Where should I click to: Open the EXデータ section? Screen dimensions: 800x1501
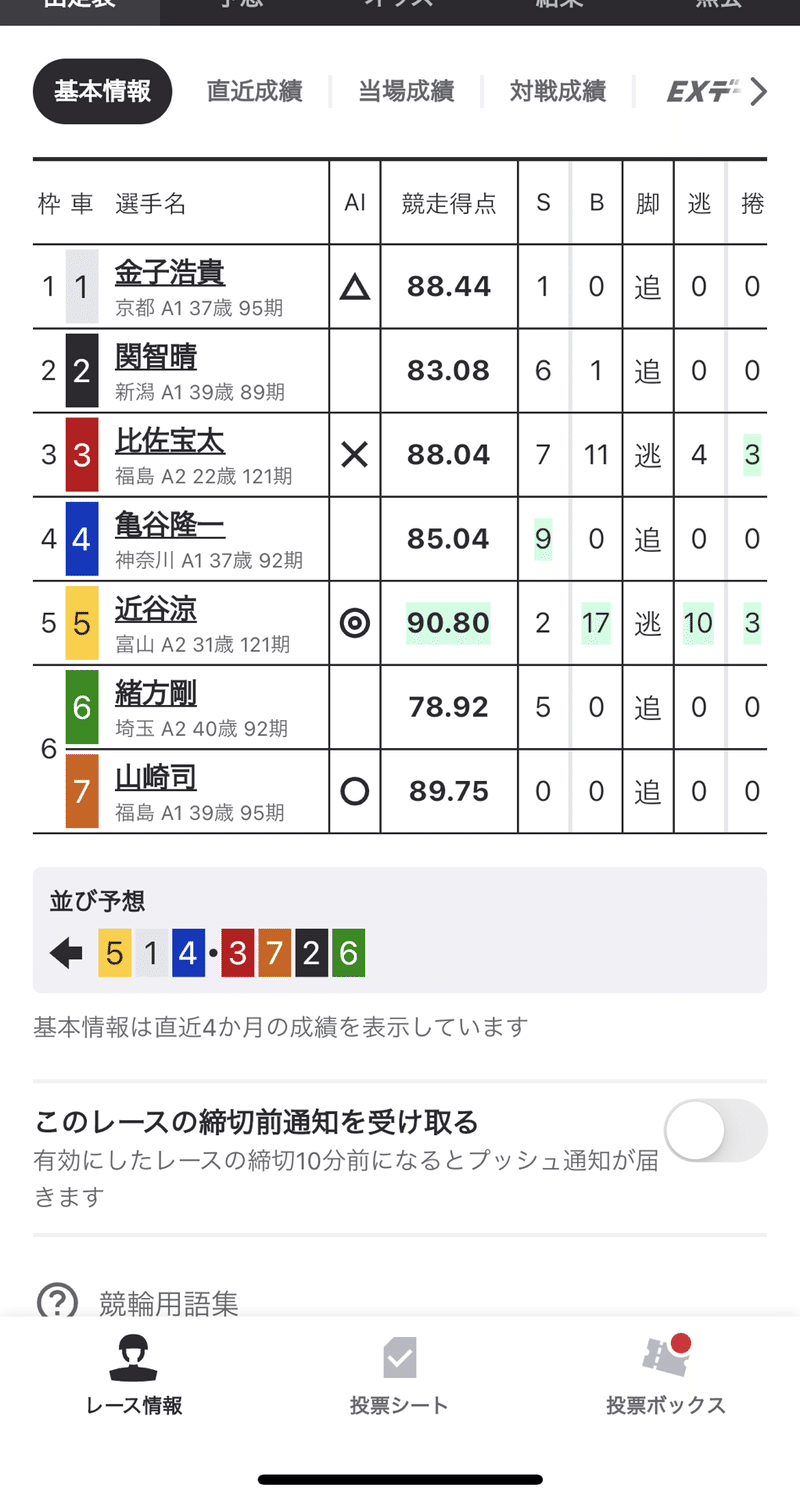[705, 91]
